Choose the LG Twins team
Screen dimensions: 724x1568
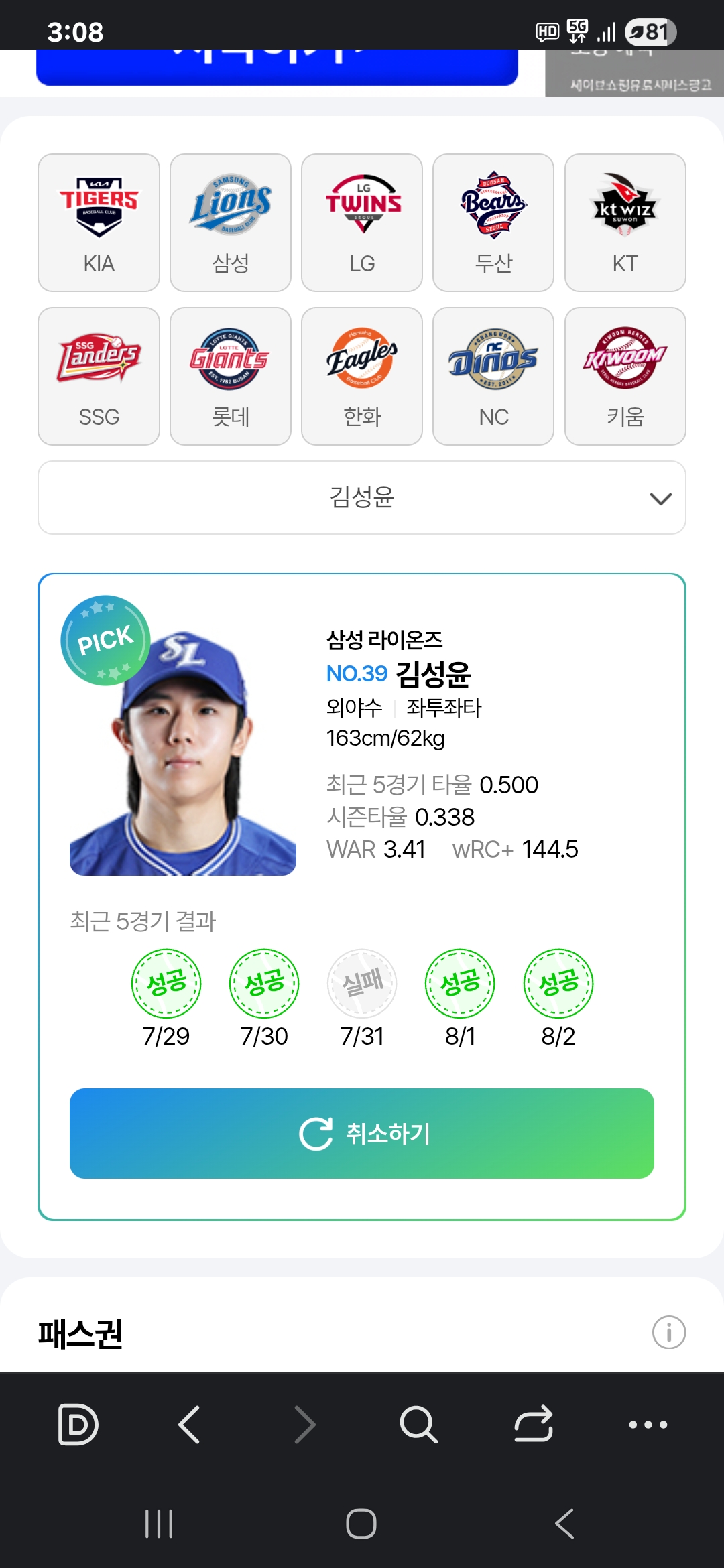pyautogui.click(x=362, y=222)
